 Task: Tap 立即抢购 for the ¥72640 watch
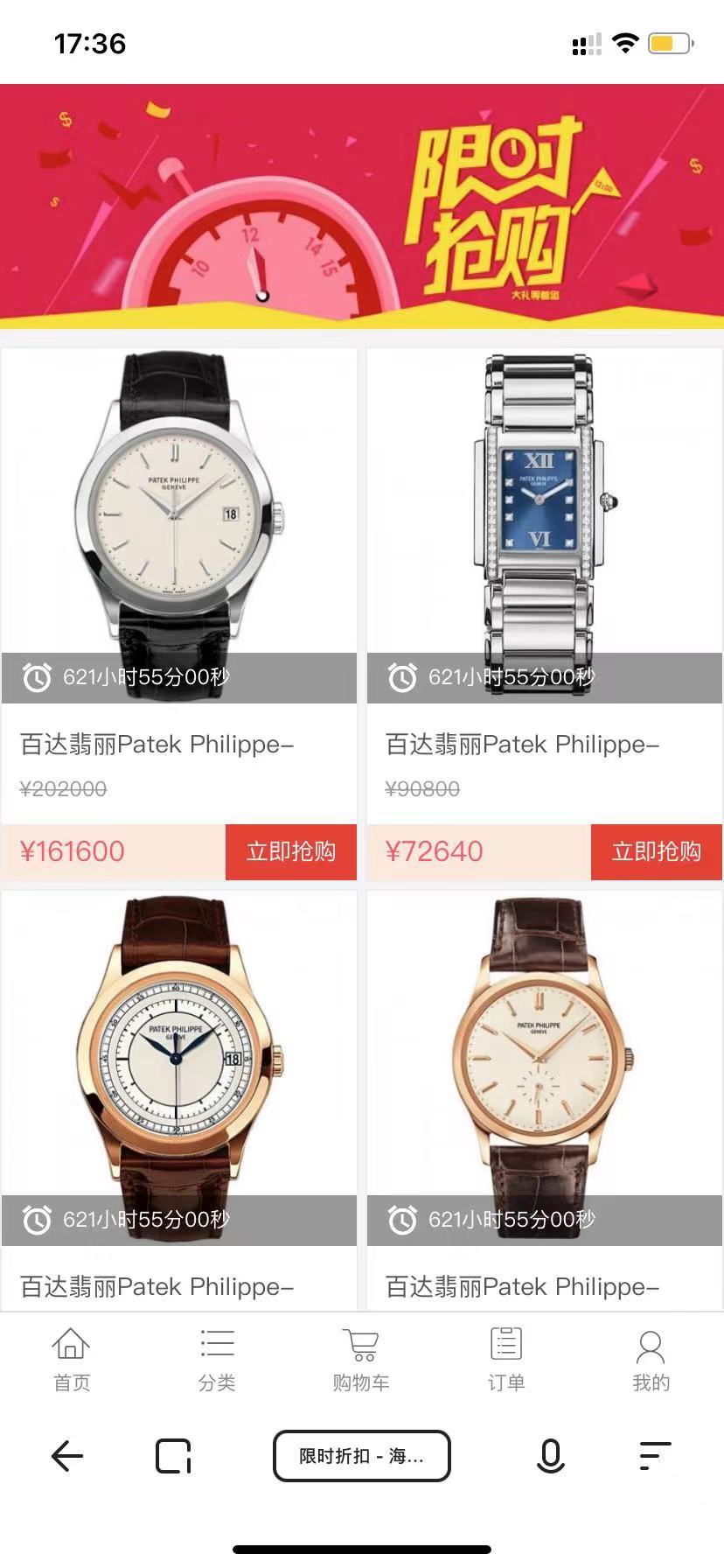coord(656,851)
